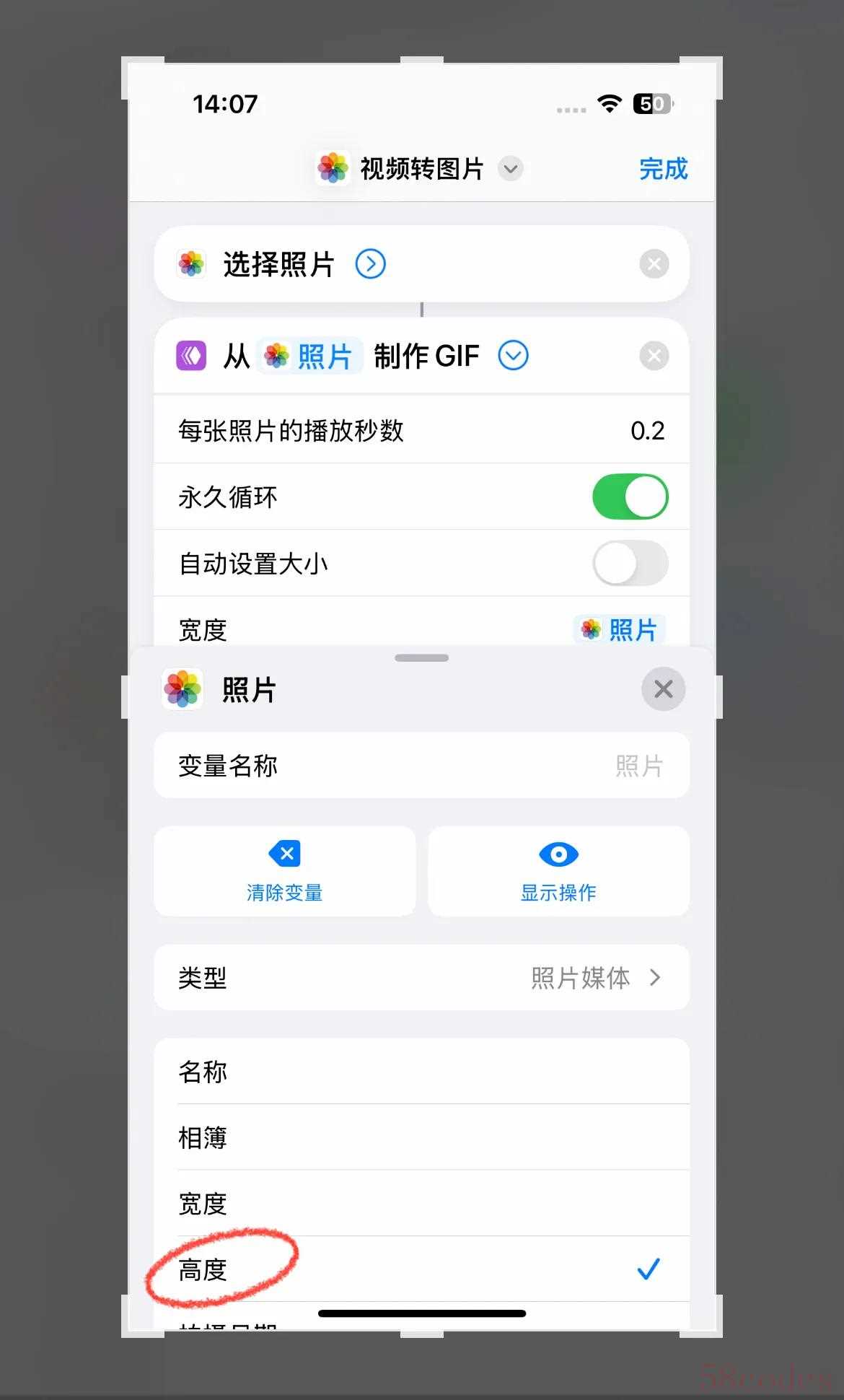Tap the 照片 variable for 宽度

click(620, 630)
